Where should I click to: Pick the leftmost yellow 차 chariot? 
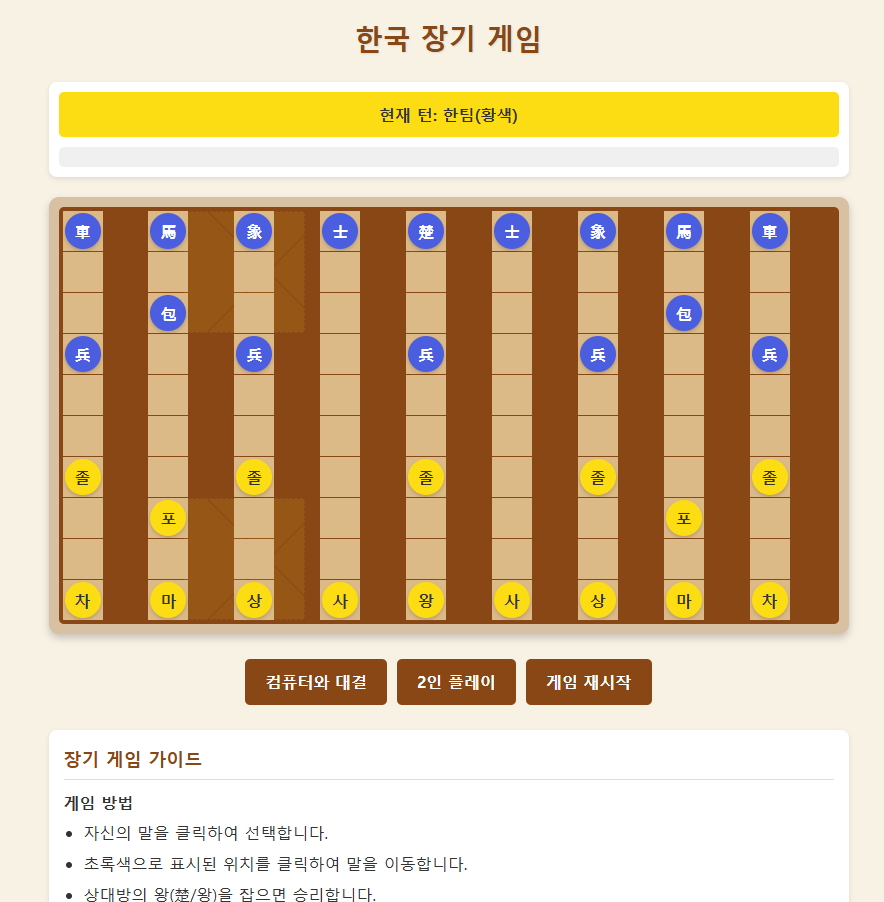(x=83, y=600)
